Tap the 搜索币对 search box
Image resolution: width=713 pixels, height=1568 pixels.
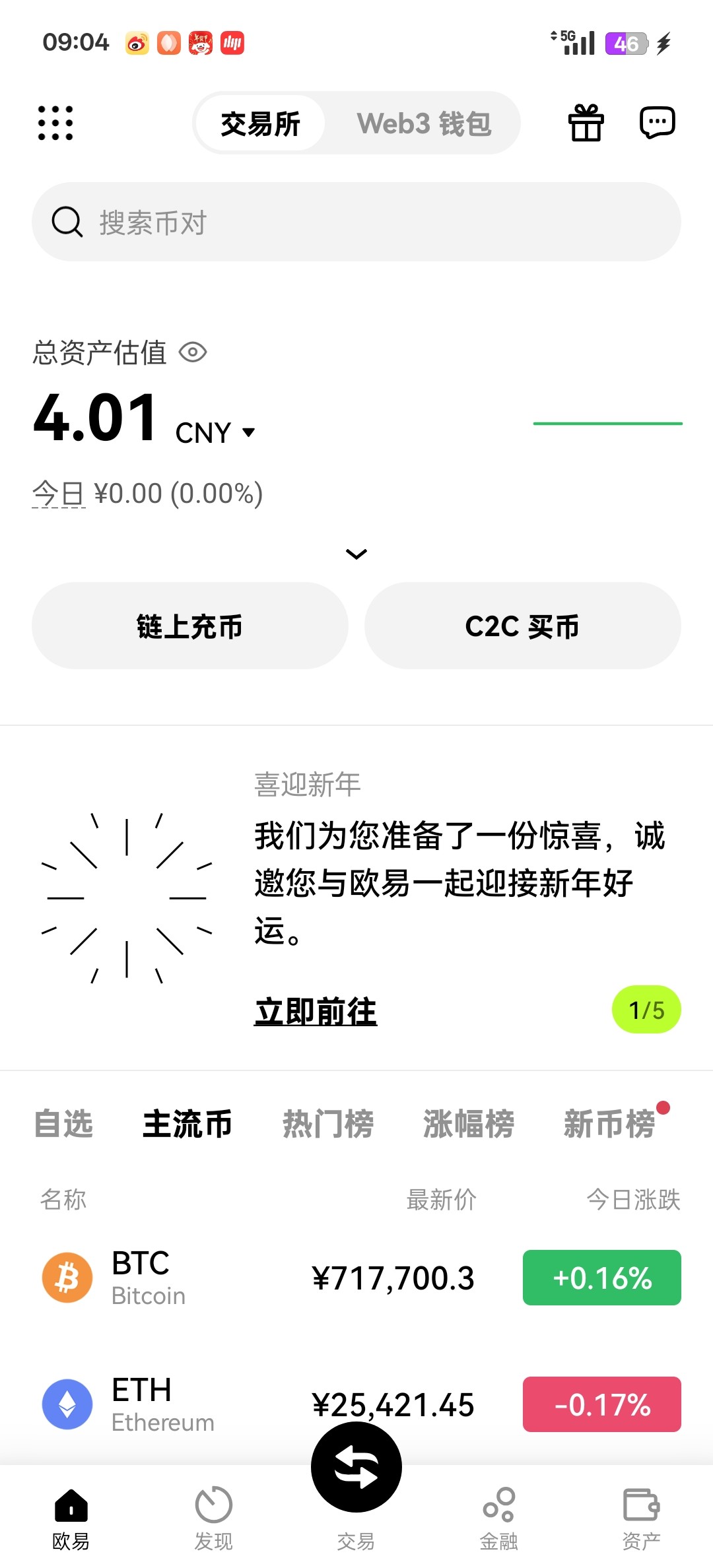[x=356, y=222]
